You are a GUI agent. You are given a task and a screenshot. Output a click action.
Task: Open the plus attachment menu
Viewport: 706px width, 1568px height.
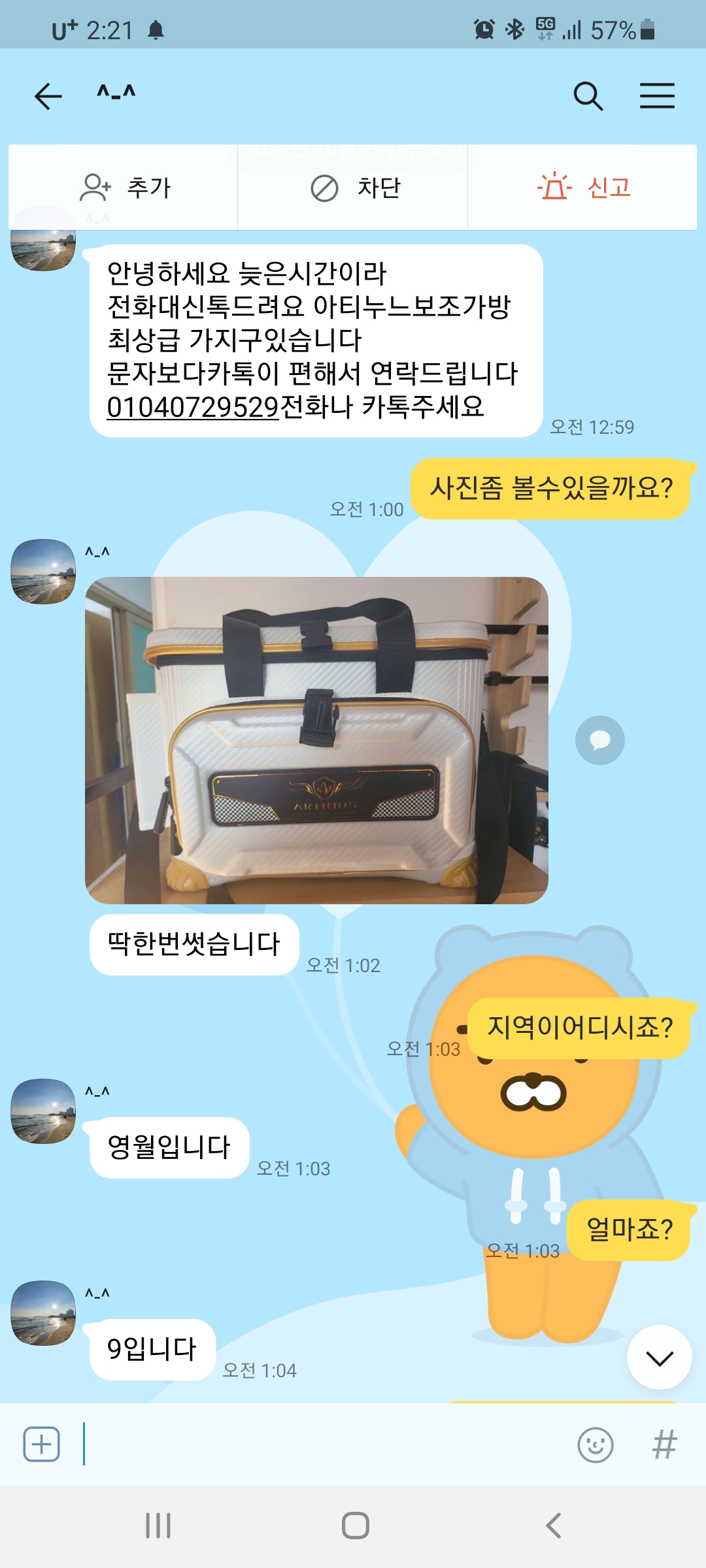pyautogui.click(x=42, y=1444)
